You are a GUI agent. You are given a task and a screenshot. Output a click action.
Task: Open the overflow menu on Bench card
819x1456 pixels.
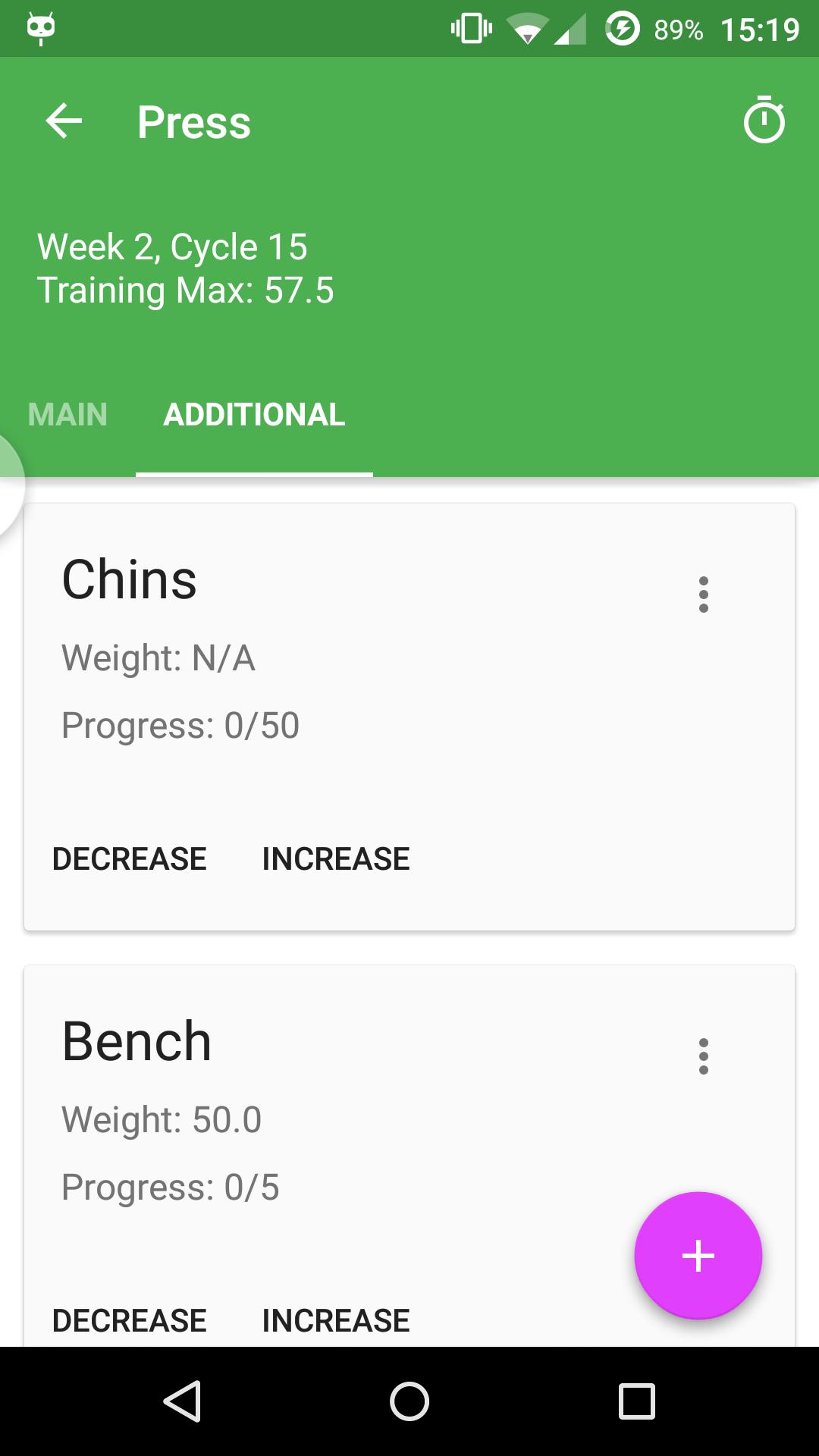click(703, 1056)
